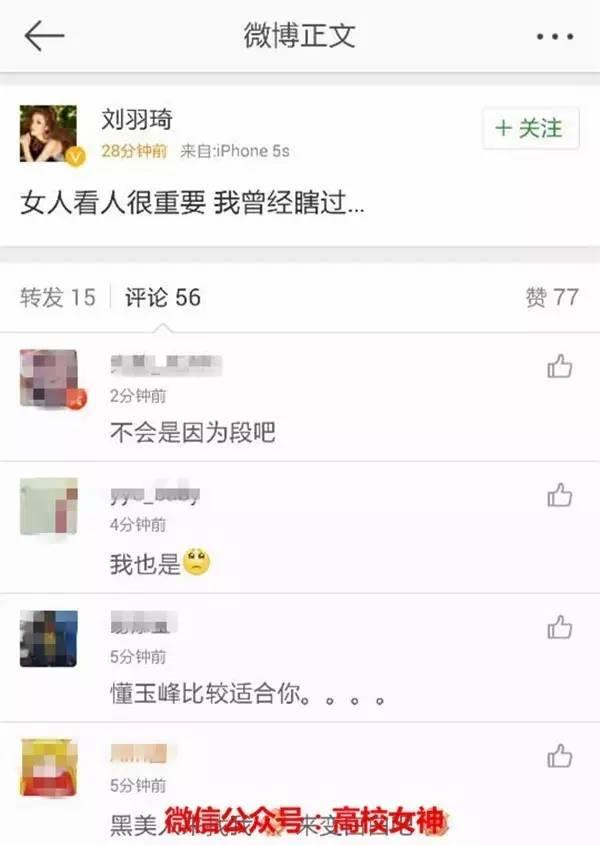This screenshot has width=600, height=845.
Task: Open the post text 女人看人很重要
Action: (192, 204)
